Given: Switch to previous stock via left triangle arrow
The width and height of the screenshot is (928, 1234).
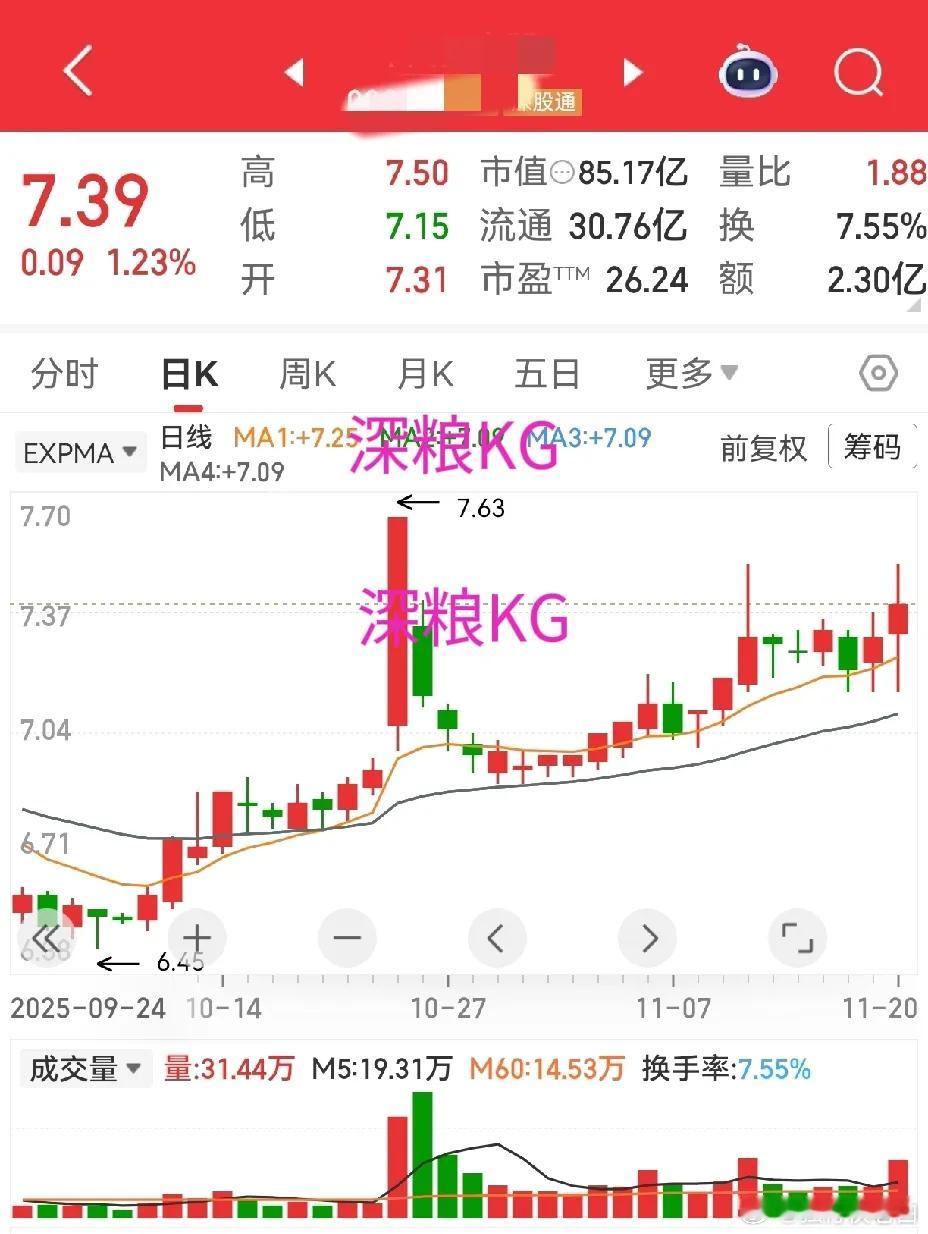Looking at the screenshot, I should click(293, 71).
